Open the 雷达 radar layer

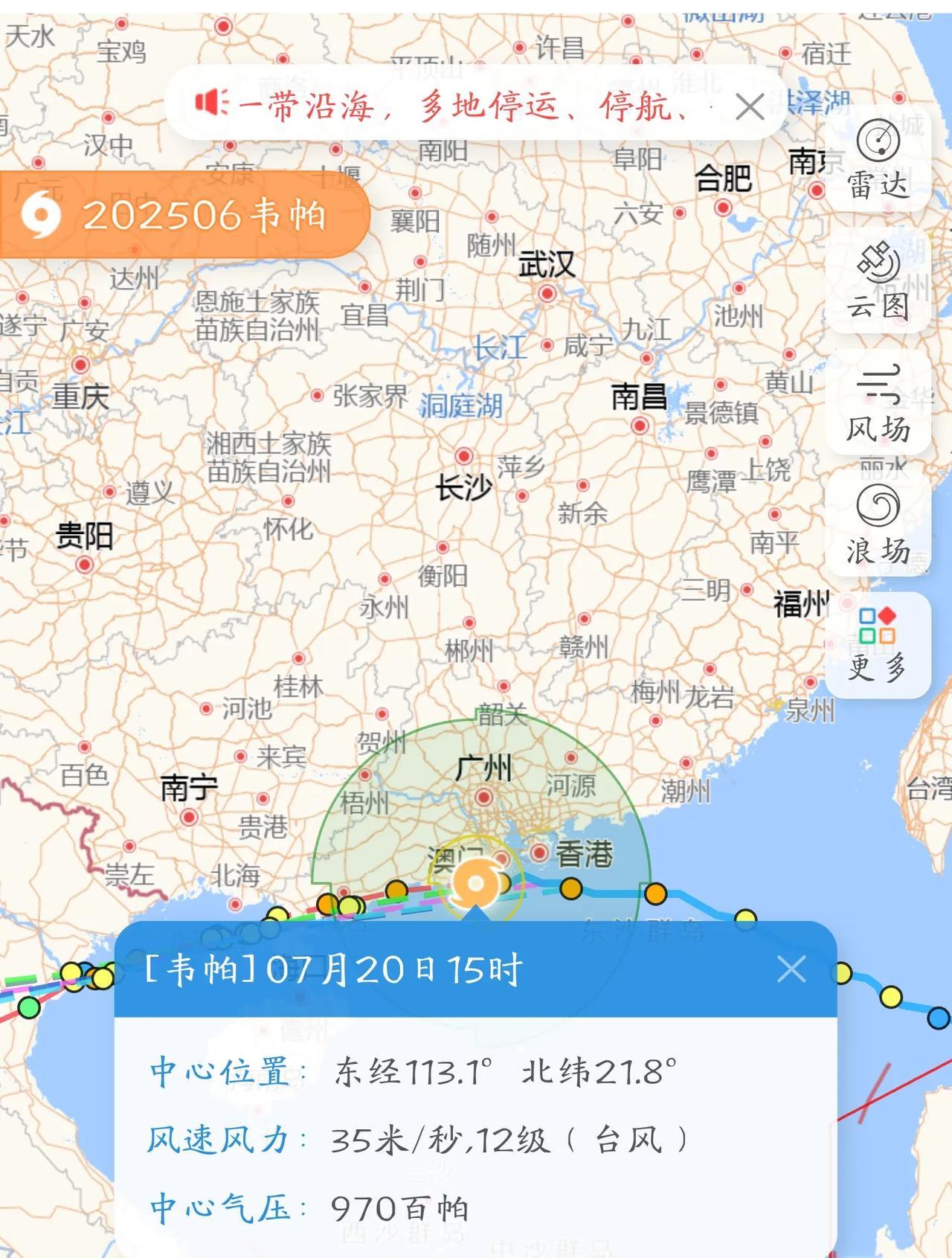click(878, 159)
